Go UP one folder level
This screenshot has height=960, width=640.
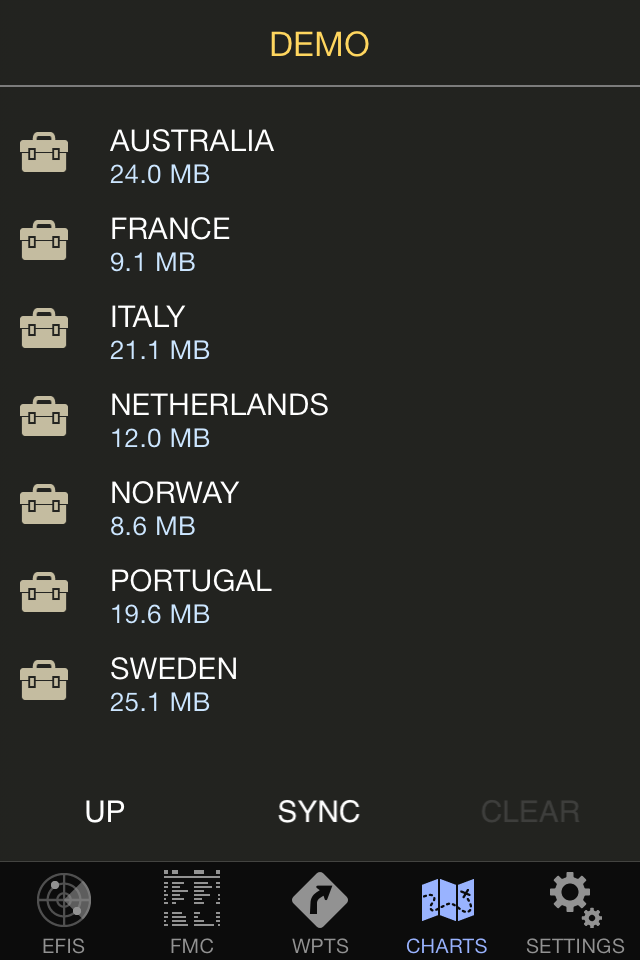click(x=105, y=811)
